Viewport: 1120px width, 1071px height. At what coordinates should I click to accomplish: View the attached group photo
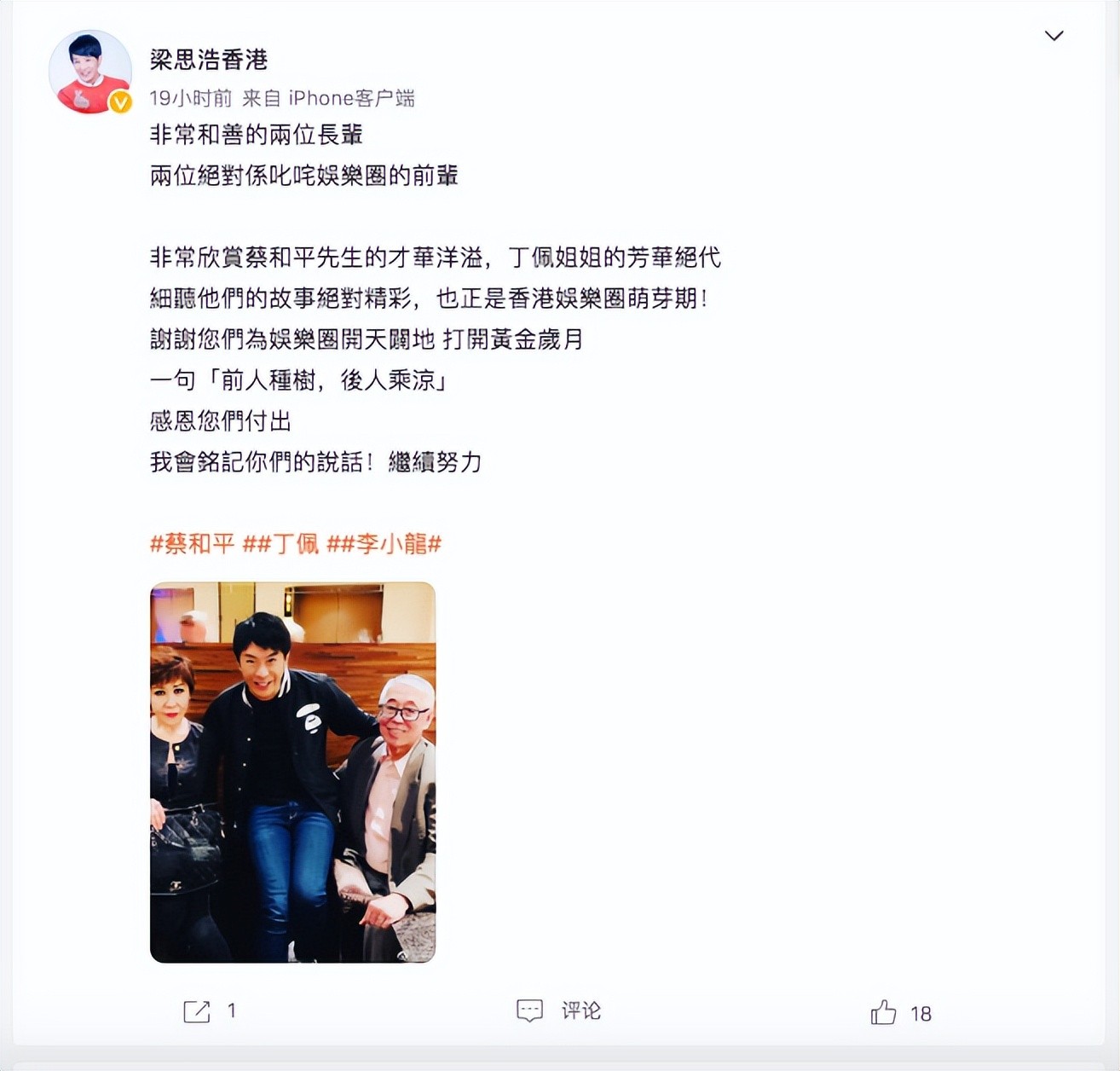coord(292,772)
